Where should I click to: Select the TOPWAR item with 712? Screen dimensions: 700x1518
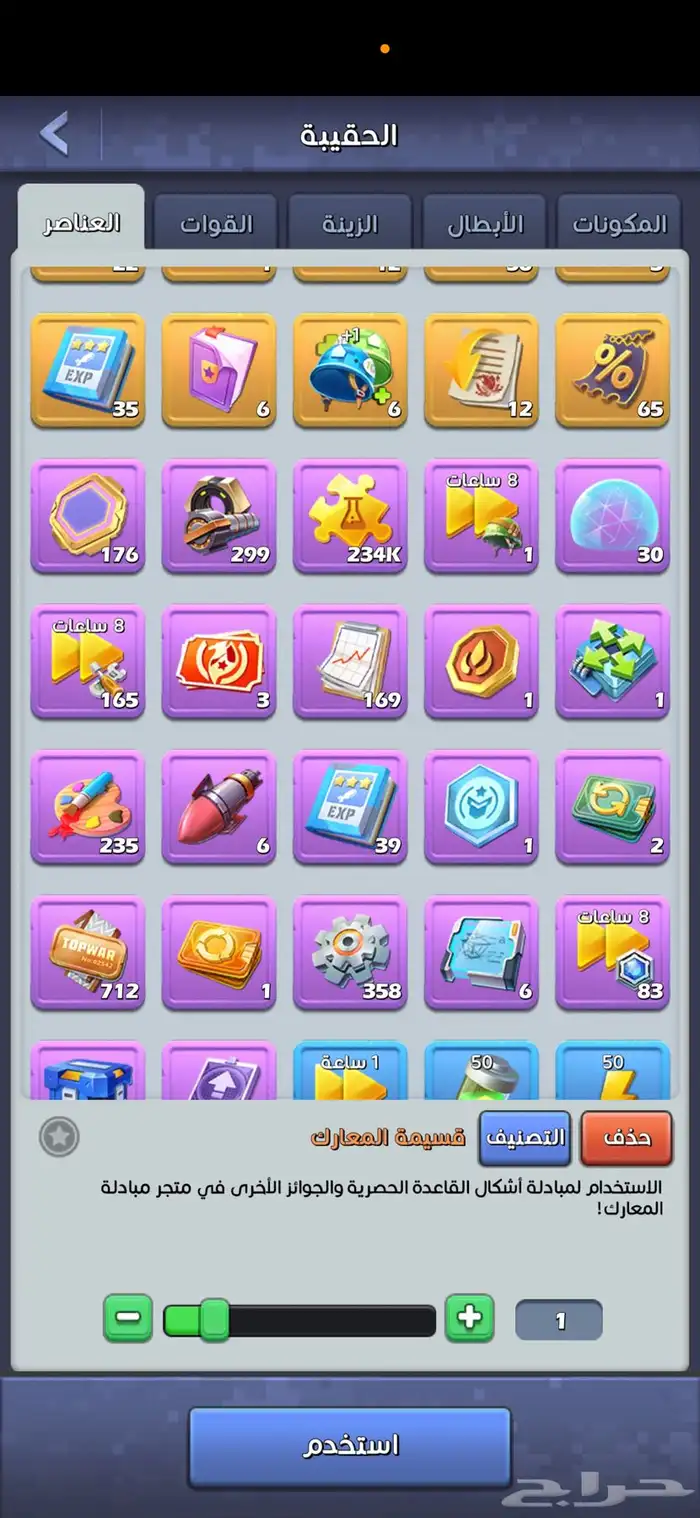click(x=88, y=951)
